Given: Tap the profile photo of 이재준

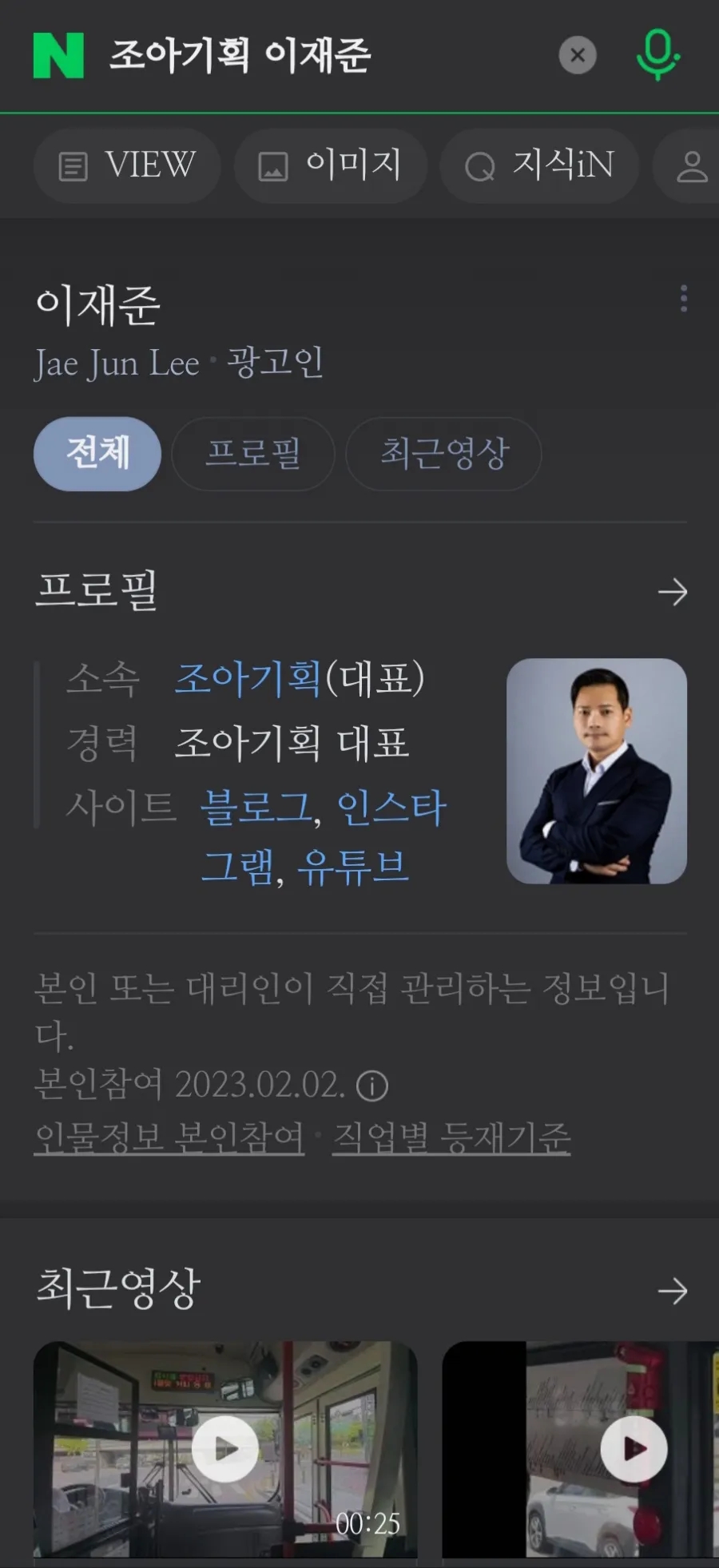Looking at the screenshot, I should tap(596, 771).
